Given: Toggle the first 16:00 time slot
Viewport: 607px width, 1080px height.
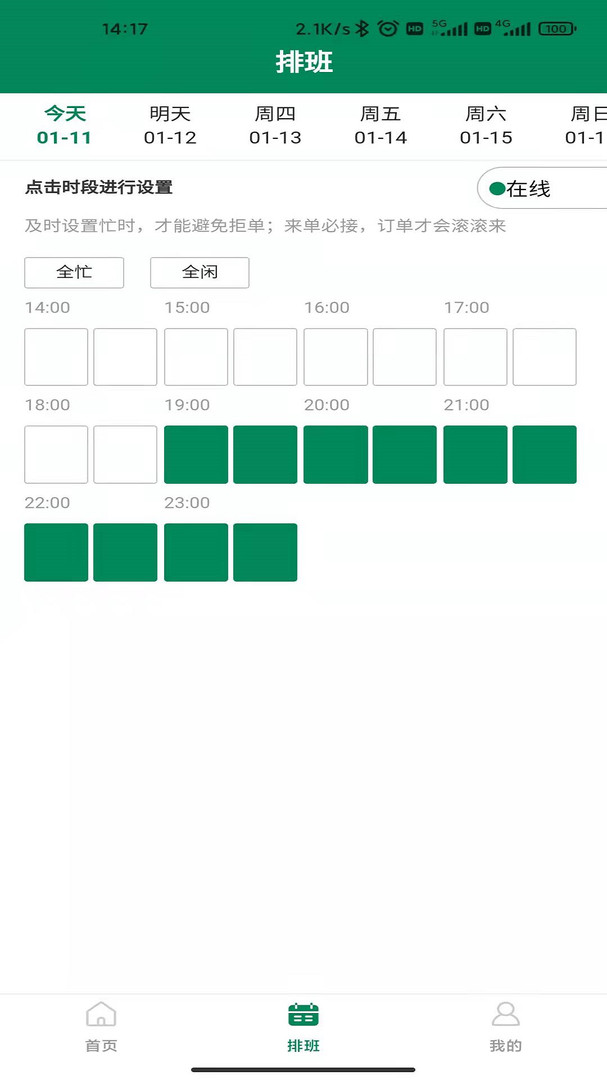Looking at the screenshot, I should [336, 357].
